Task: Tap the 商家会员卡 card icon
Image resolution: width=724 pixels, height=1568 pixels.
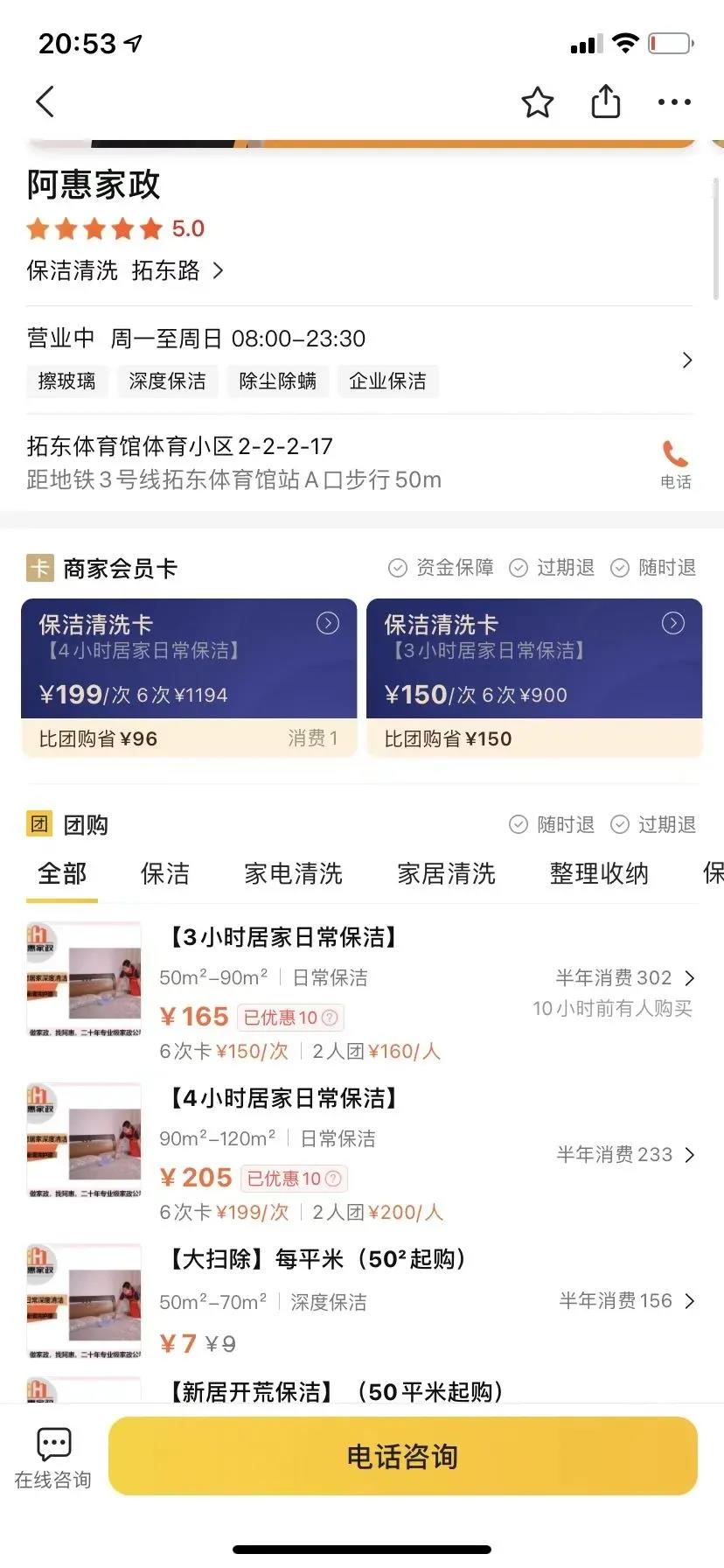Action: point(37,568)
